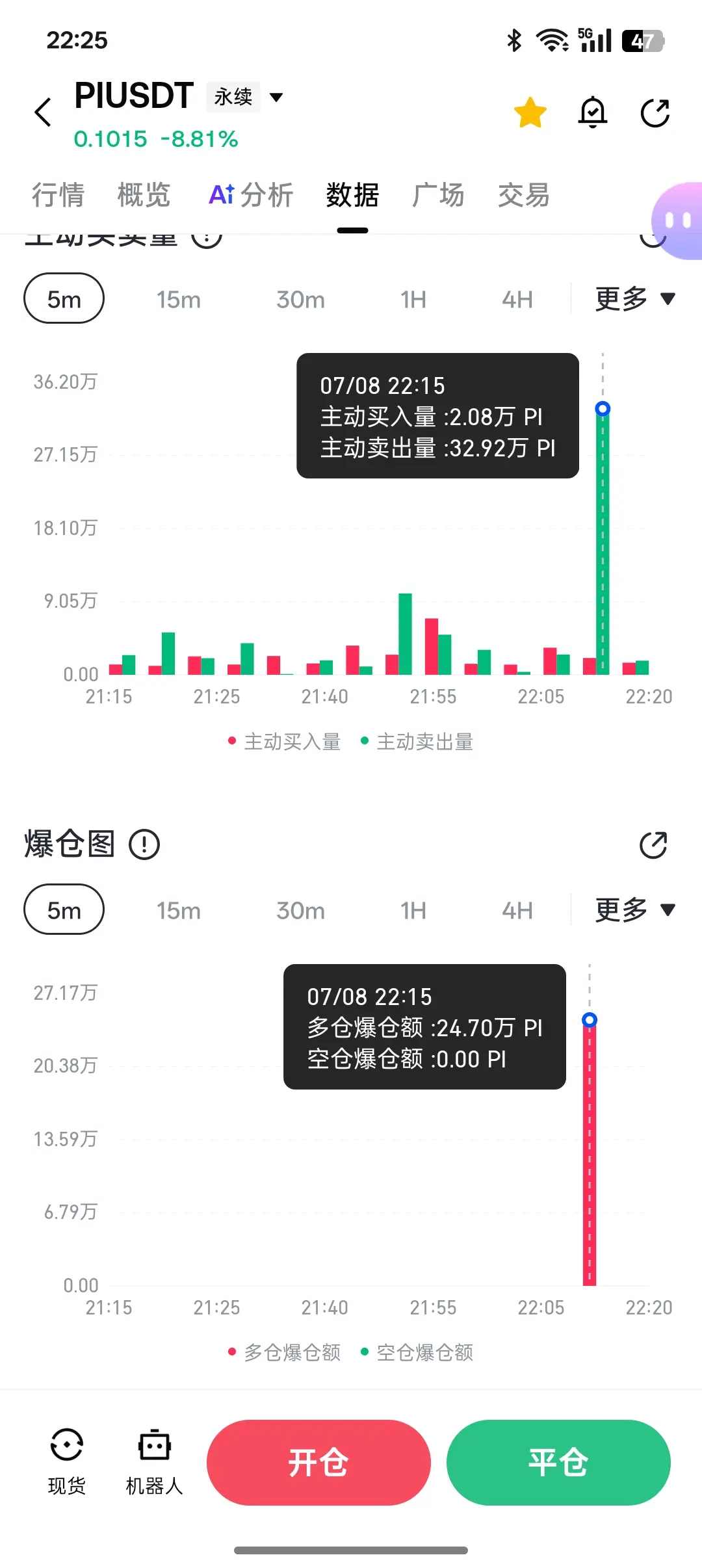
Task: Switch to the 交易 tab
Action: [524, 195]
